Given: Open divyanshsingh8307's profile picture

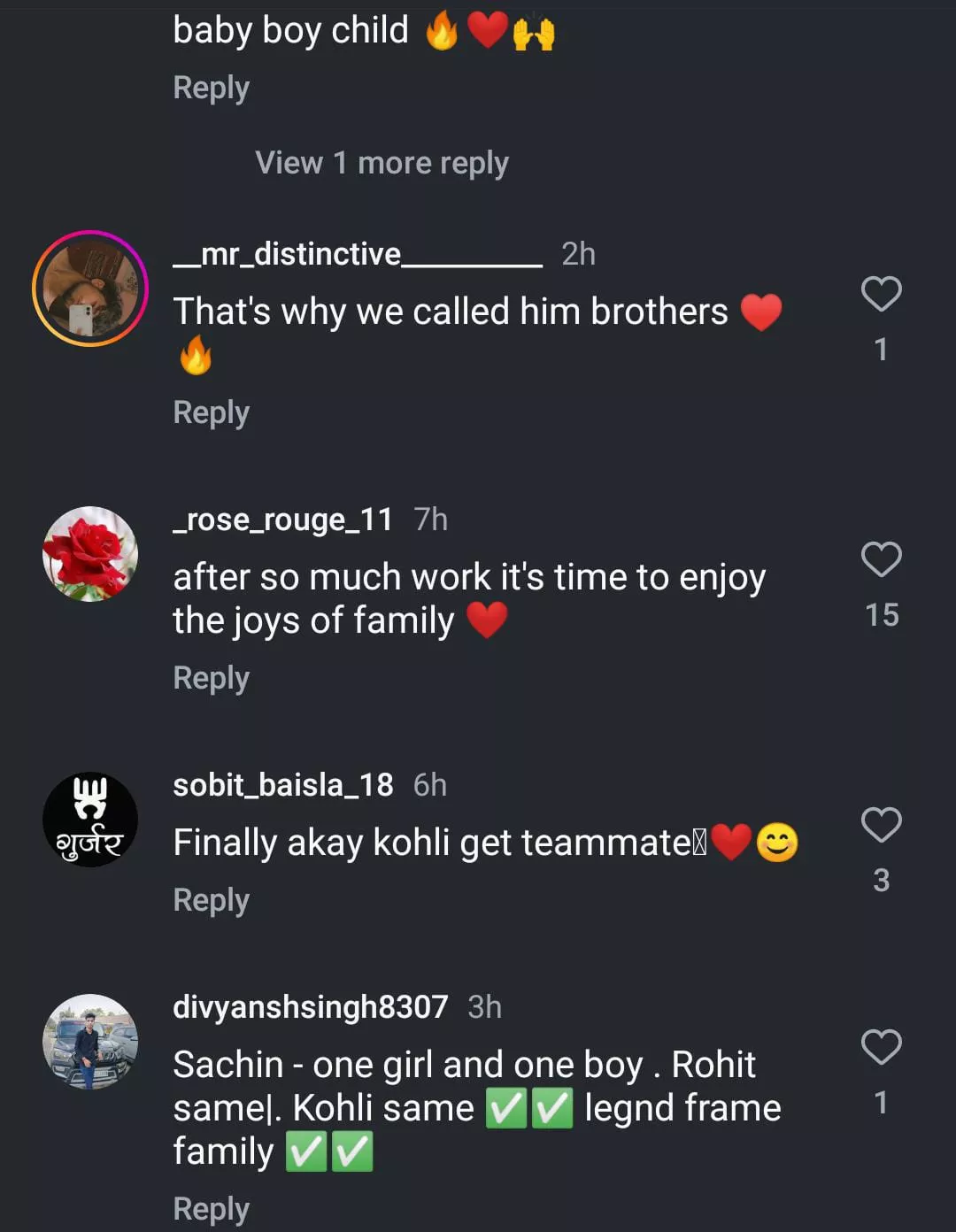Looking at the screenshot, I should pyautogui.click(x=90, y=1042).
